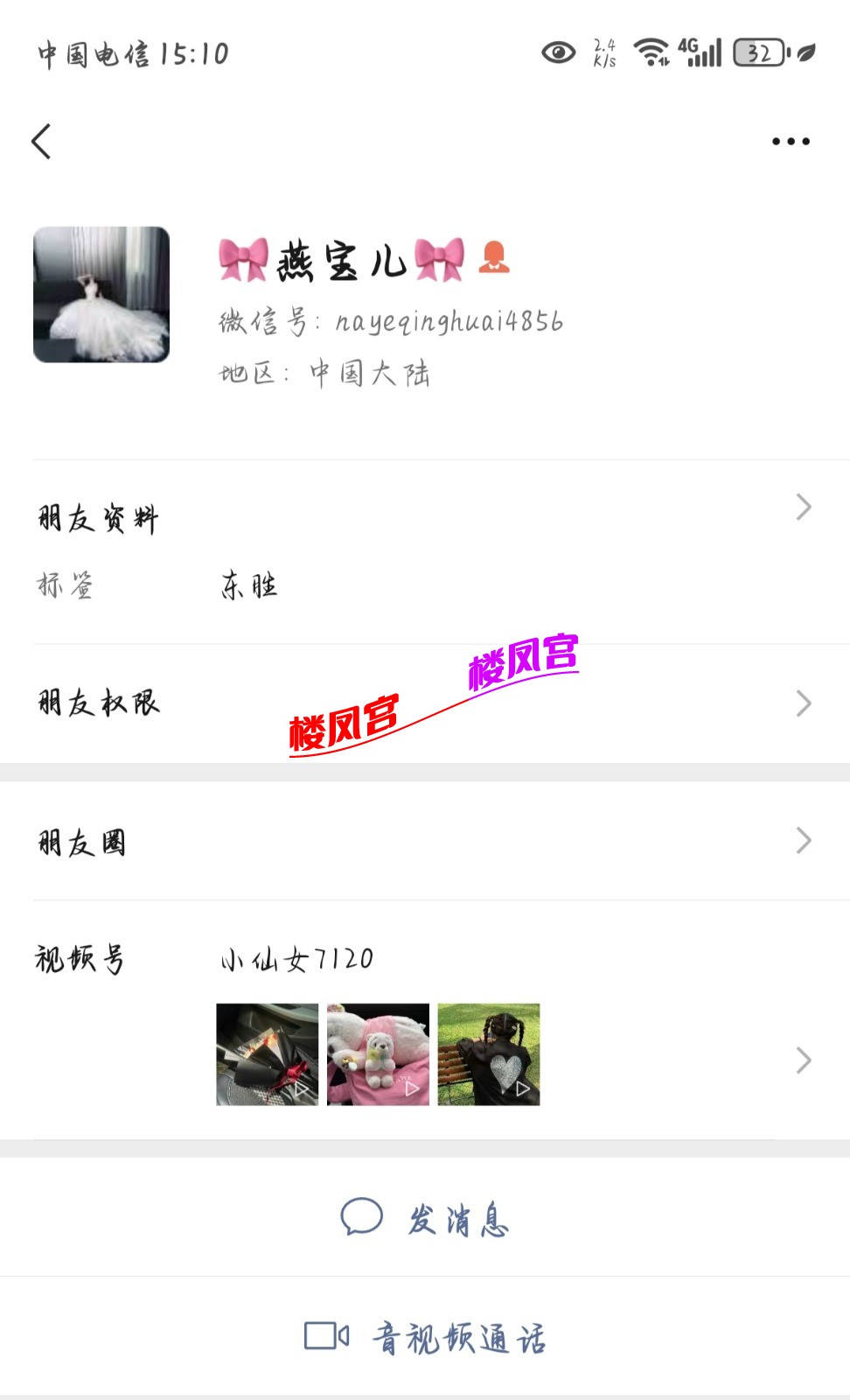The height and width of the screenshot is (1400, 850).
Task: Tap the female gender icon next to nickname
Action: (497, 260)
